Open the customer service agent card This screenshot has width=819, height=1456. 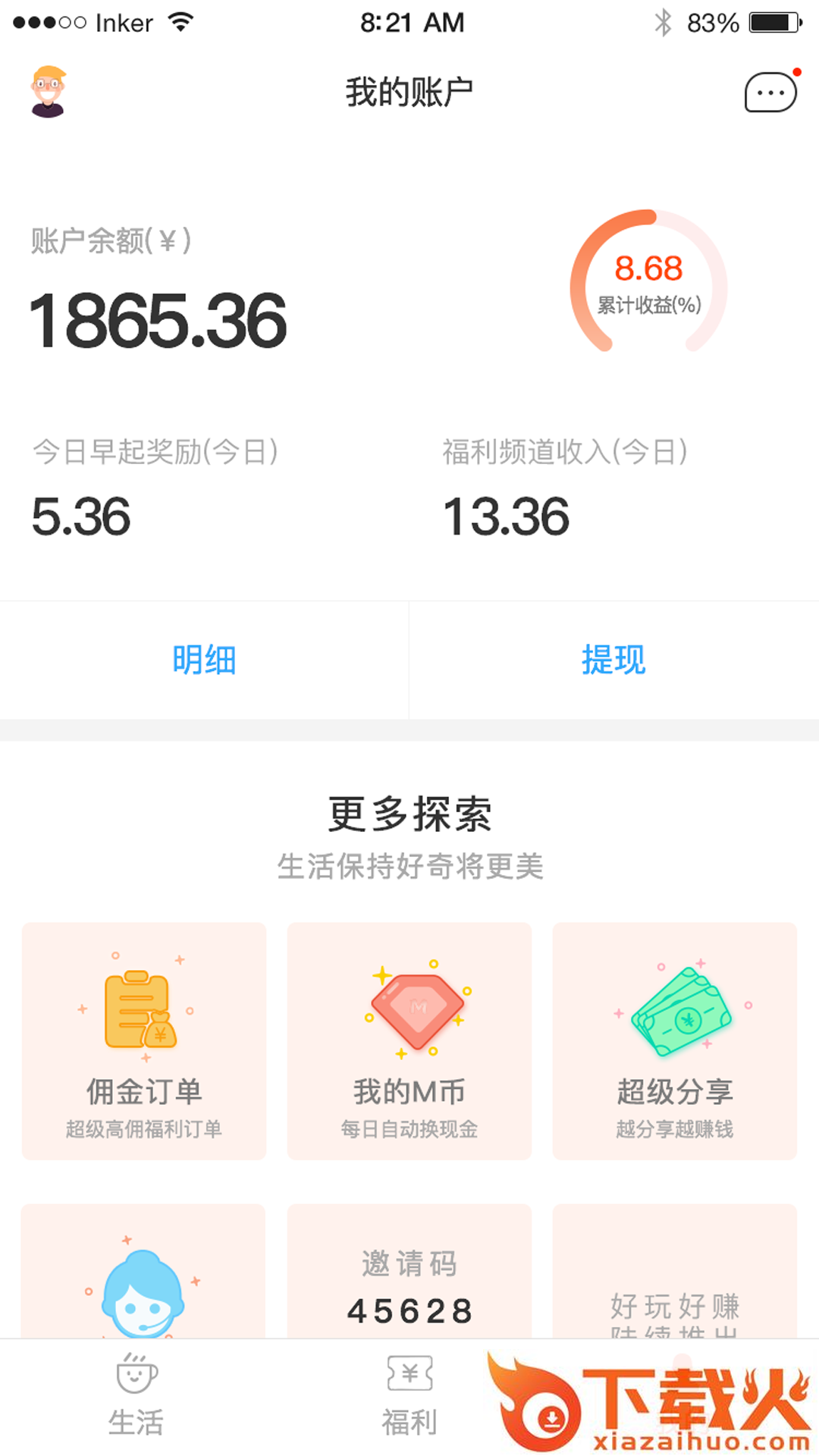click(x=143, y=1282)
